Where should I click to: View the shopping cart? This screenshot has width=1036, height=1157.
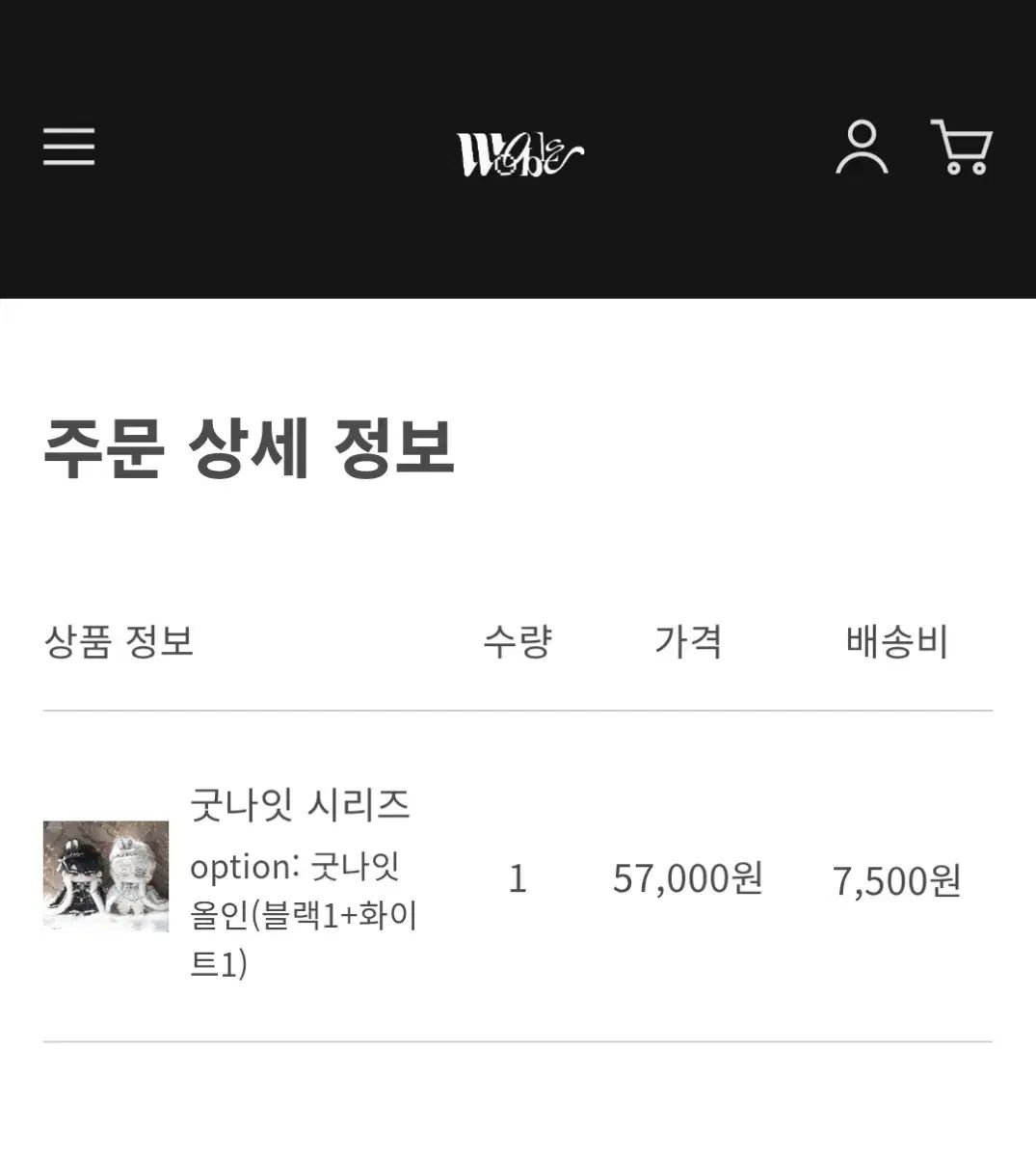click(x=961, y=148)
